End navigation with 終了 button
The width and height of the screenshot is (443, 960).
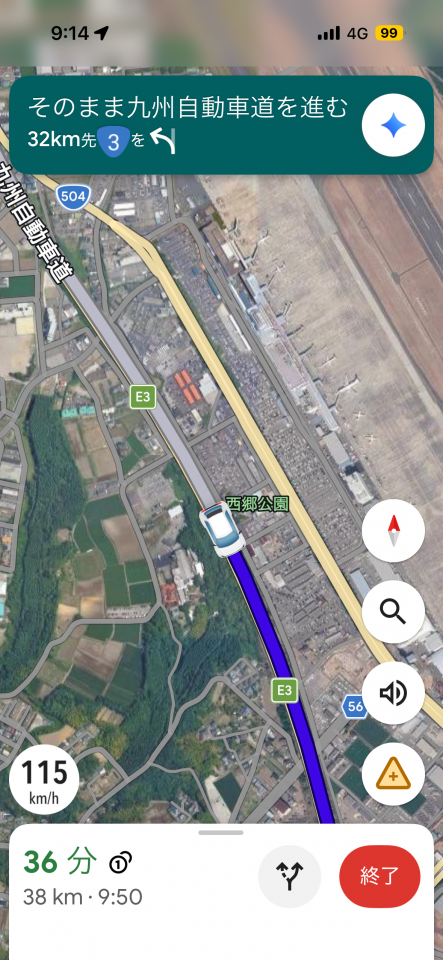(380, 877)
